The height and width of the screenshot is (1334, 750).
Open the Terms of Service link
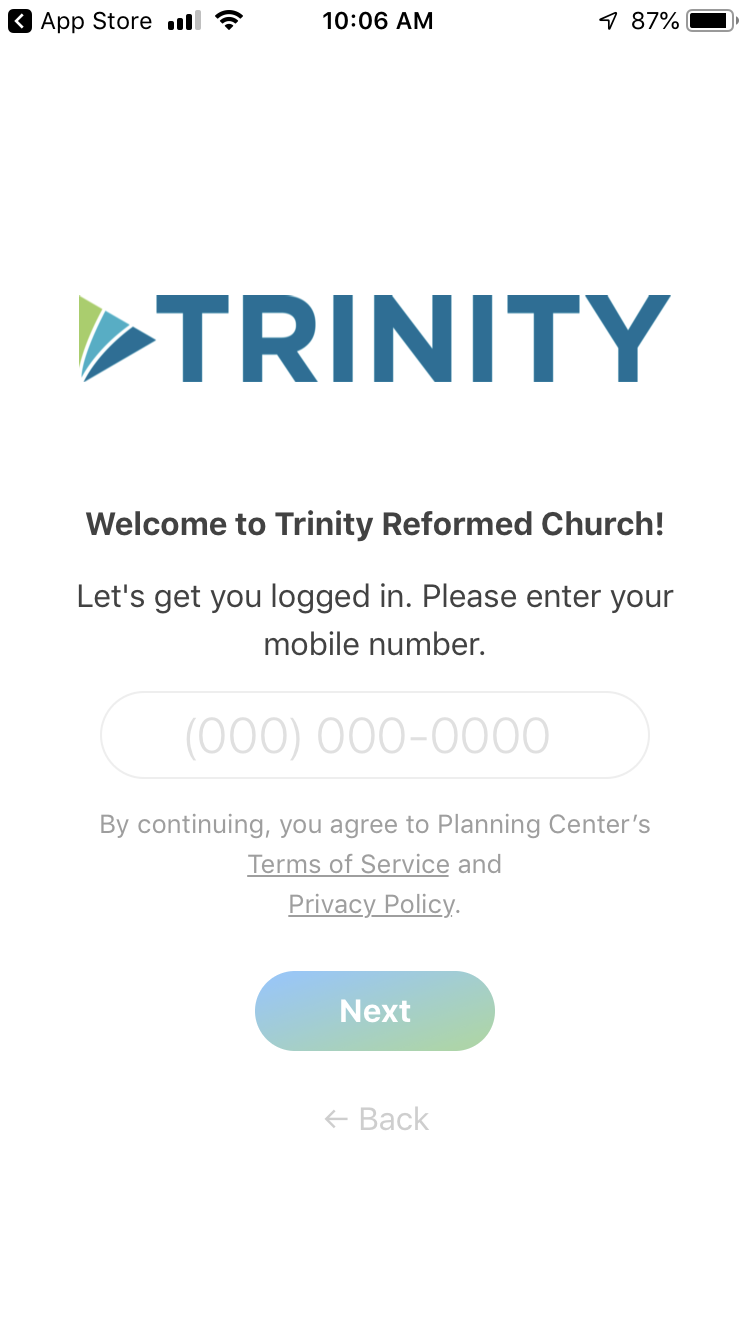point(348,864)
